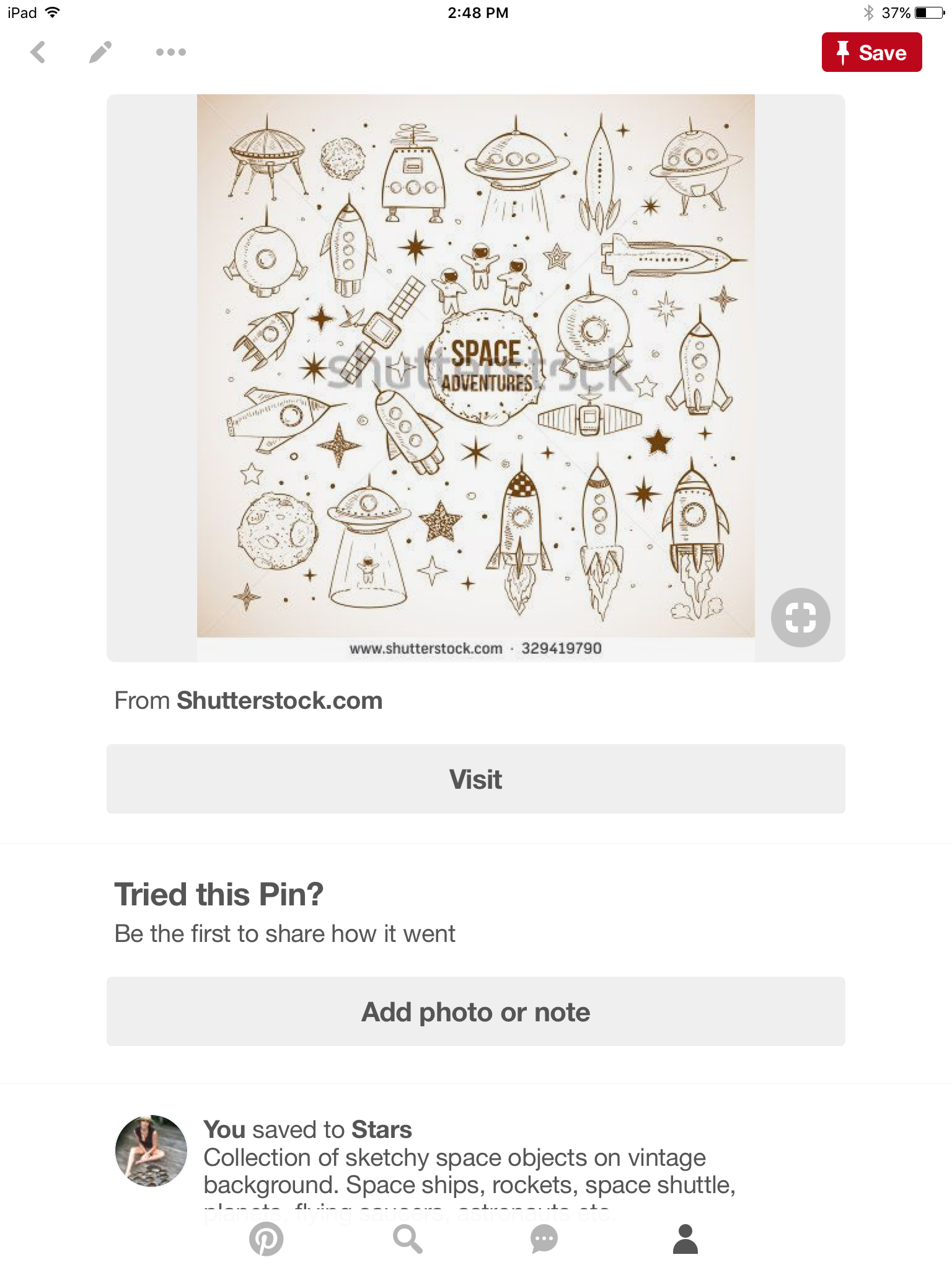Go back to the previous screen

[x=38, y=52]
